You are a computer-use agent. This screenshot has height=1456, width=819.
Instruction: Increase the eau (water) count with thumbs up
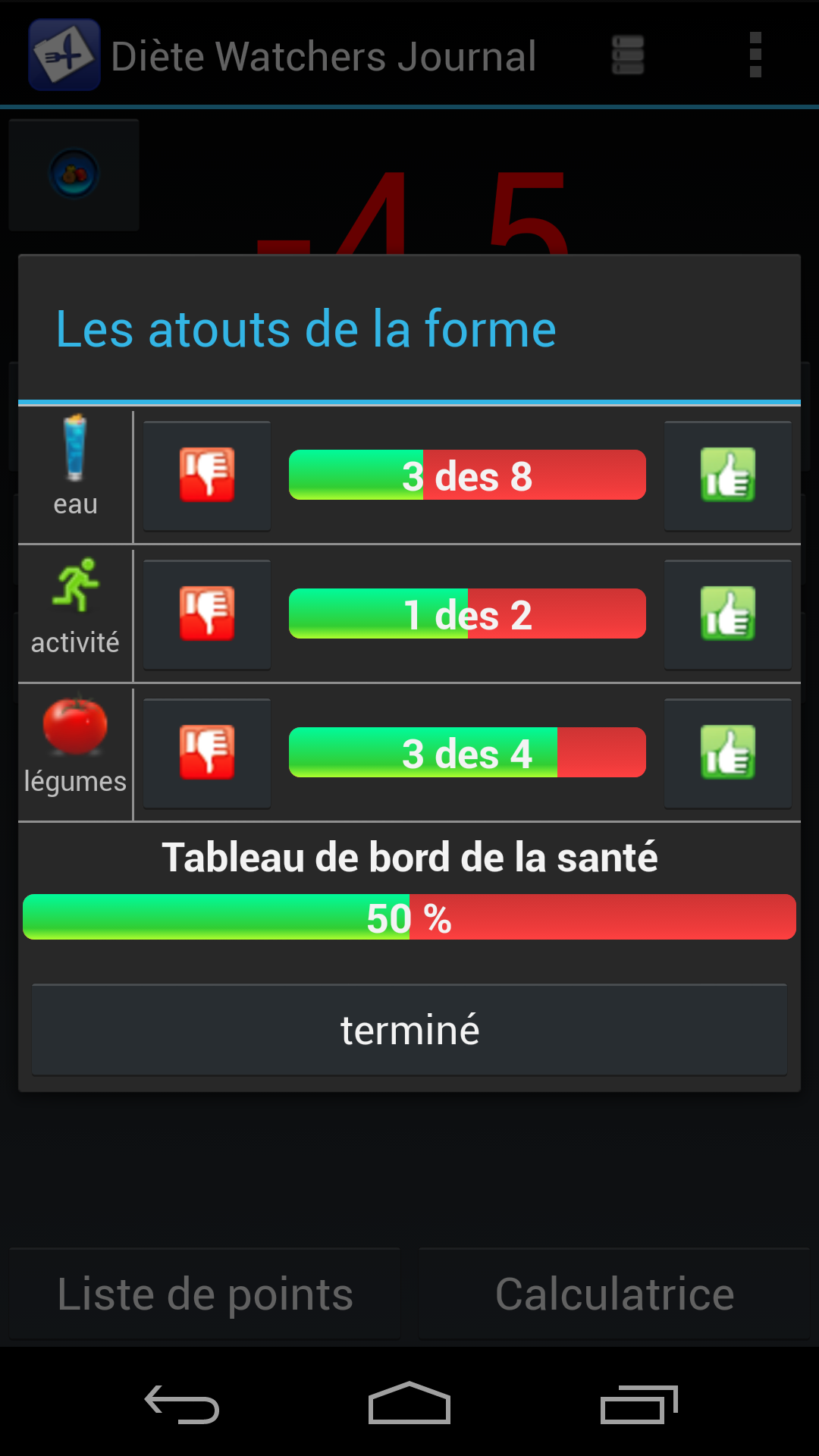727,475
